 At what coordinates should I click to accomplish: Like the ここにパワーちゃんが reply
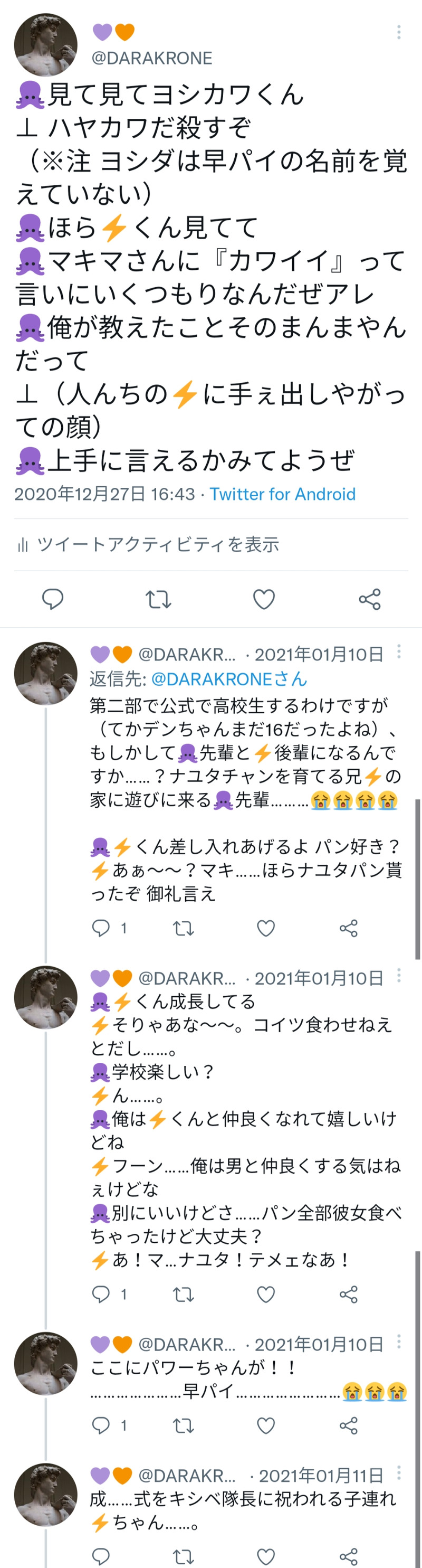coord(266,1425)
